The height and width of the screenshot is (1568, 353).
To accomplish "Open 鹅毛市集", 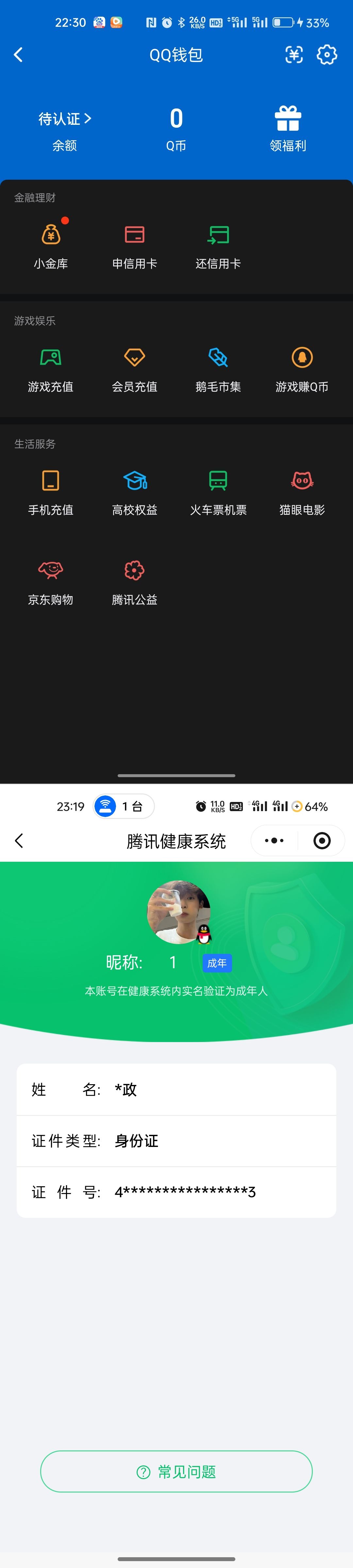I will [218, 368].
